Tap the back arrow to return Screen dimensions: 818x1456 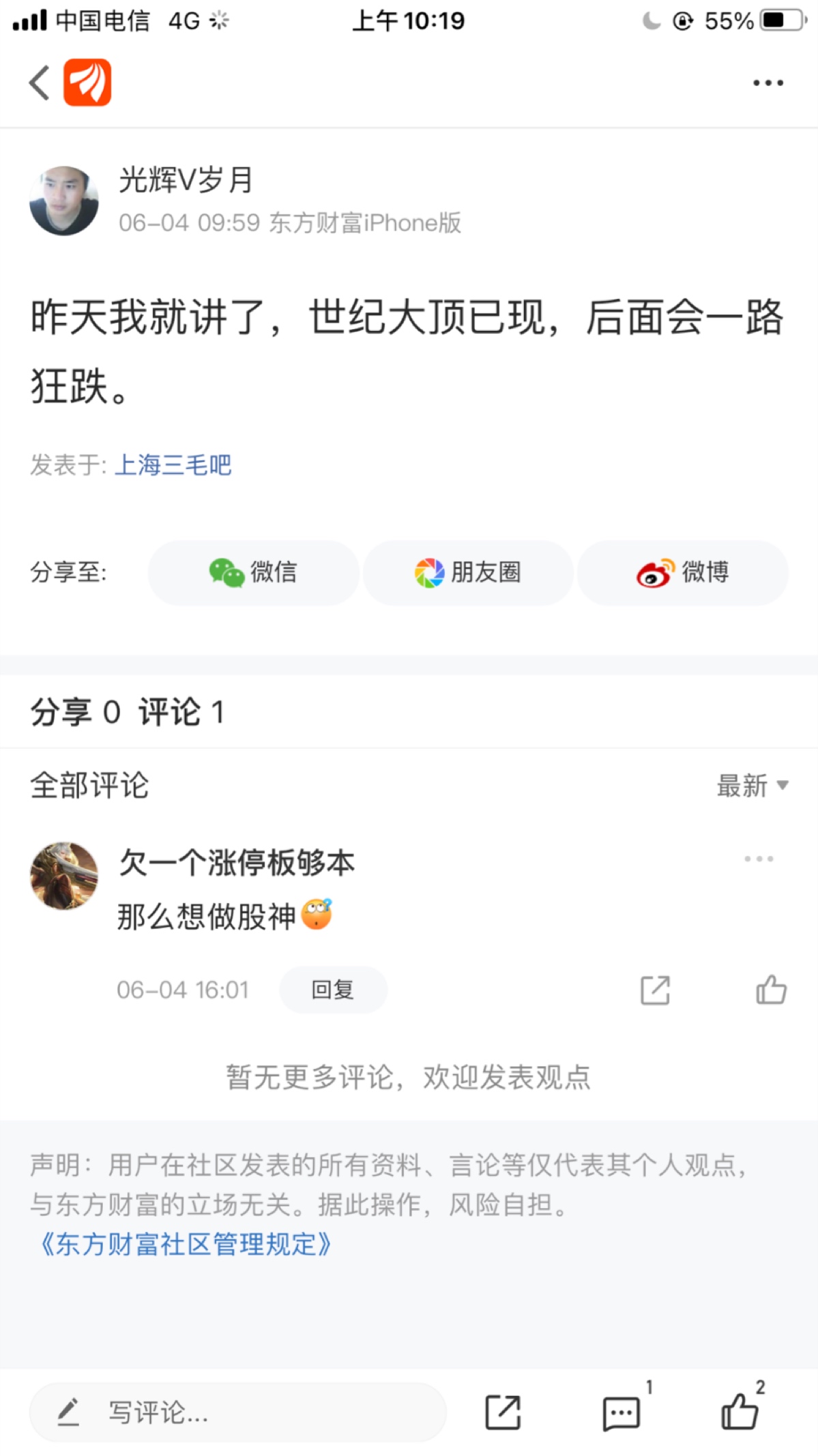tap(38, 82)
